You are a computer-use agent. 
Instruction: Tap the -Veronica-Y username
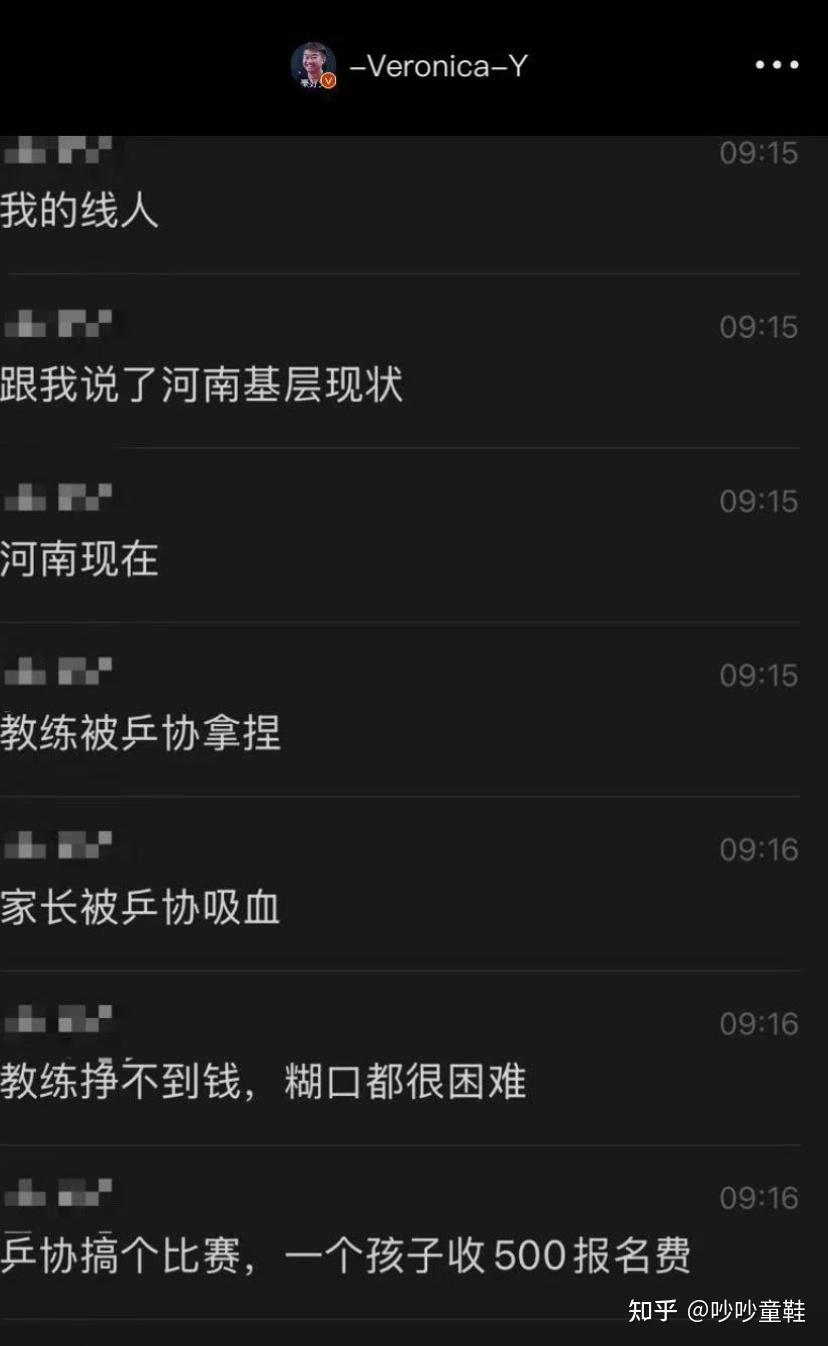pyautogui.click(x=438, y=66)
